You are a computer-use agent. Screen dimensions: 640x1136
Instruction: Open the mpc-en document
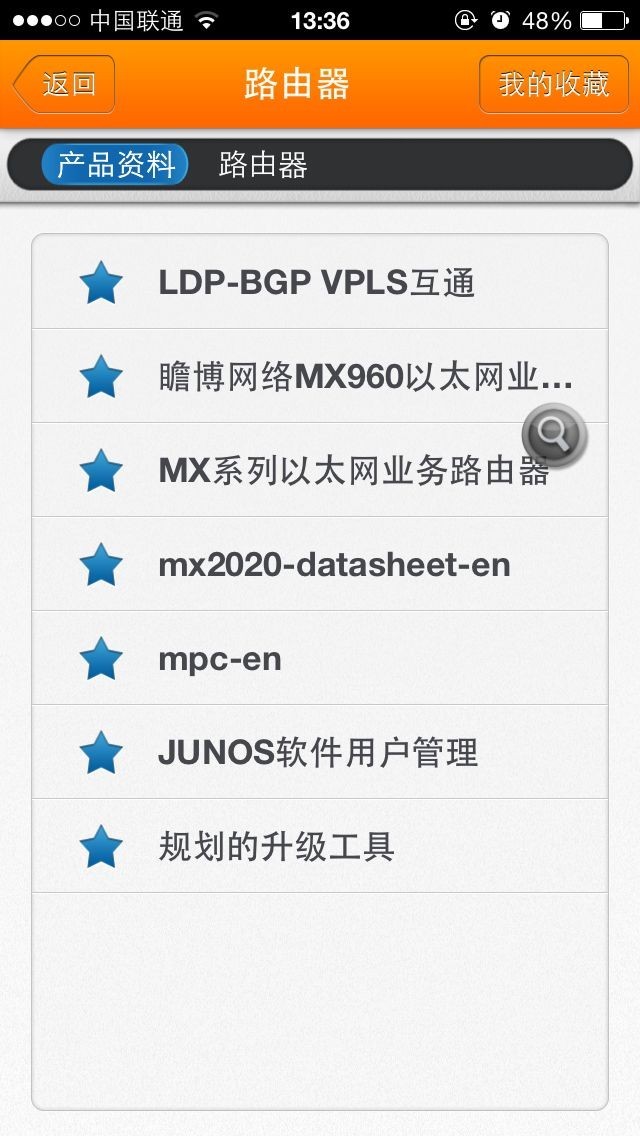[x=320, y=658]
